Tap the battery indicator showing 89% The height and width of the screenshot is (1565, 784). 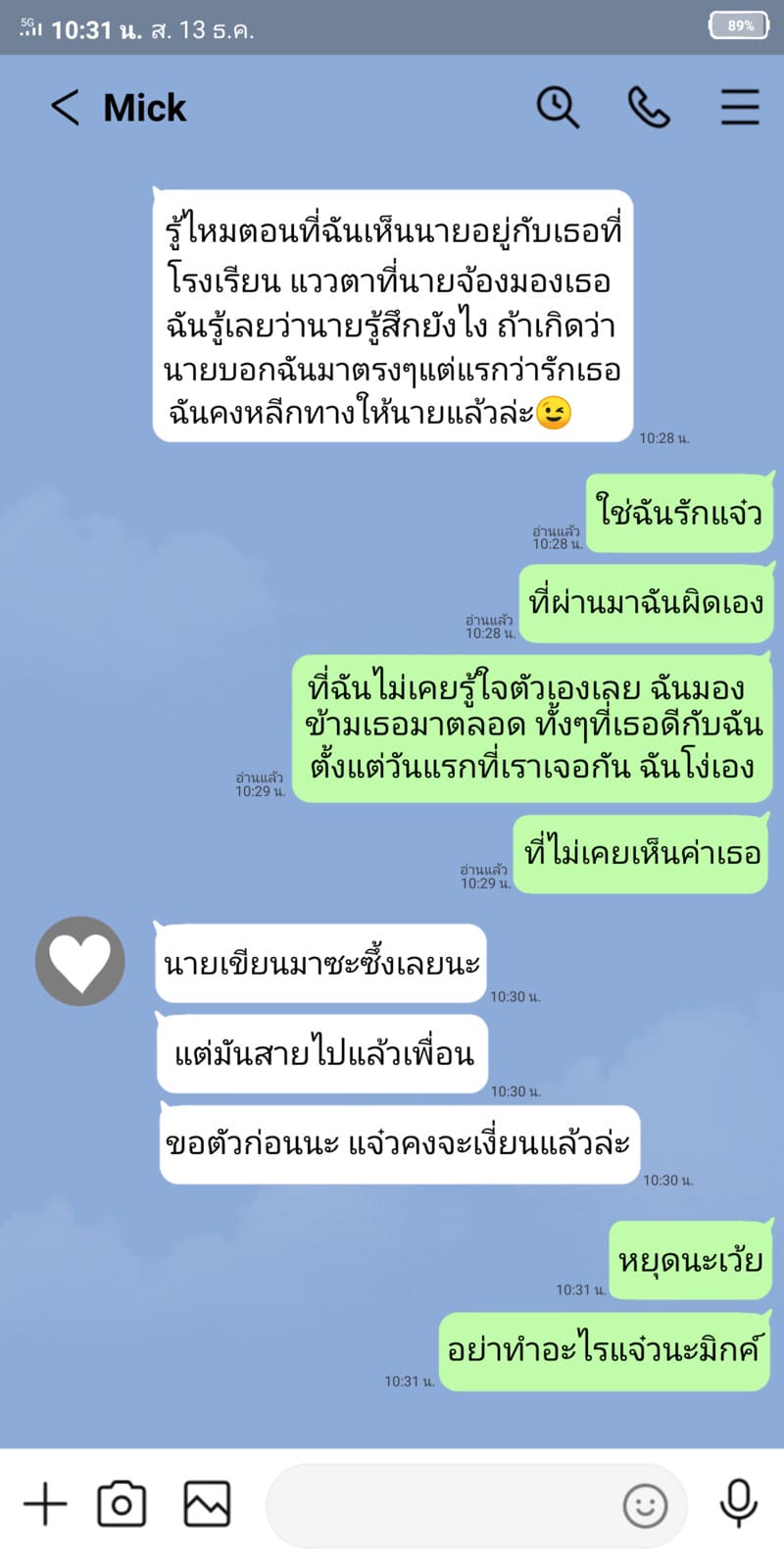pos(738,24)
